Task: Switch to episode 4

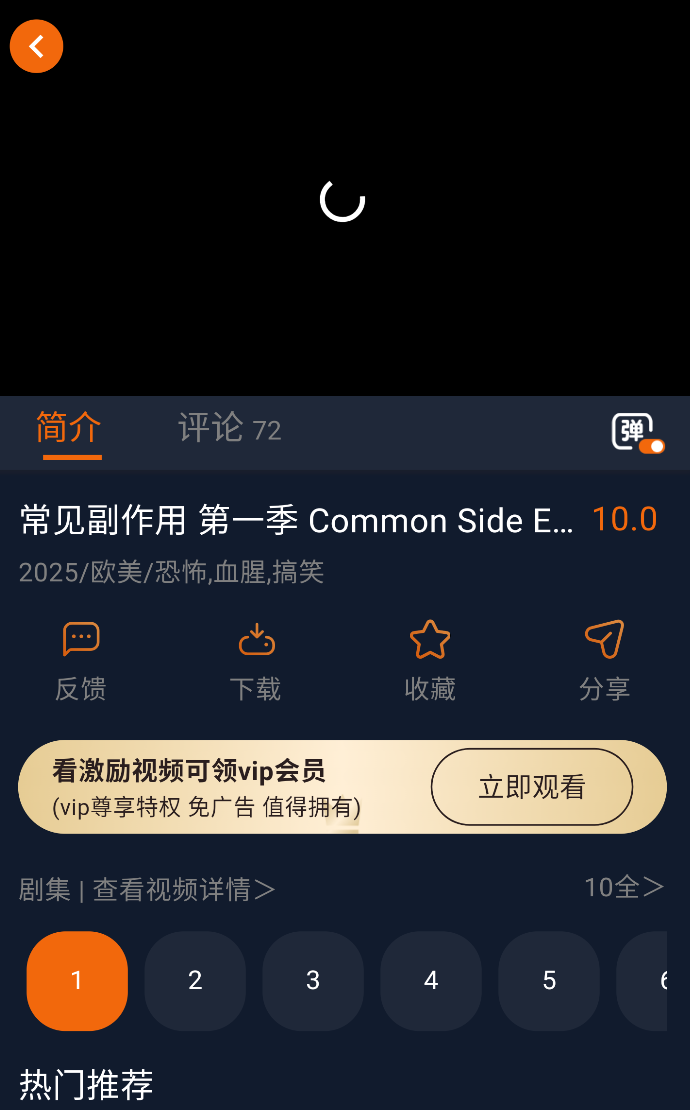Action: pyautogui.click(x=431, y=981)
